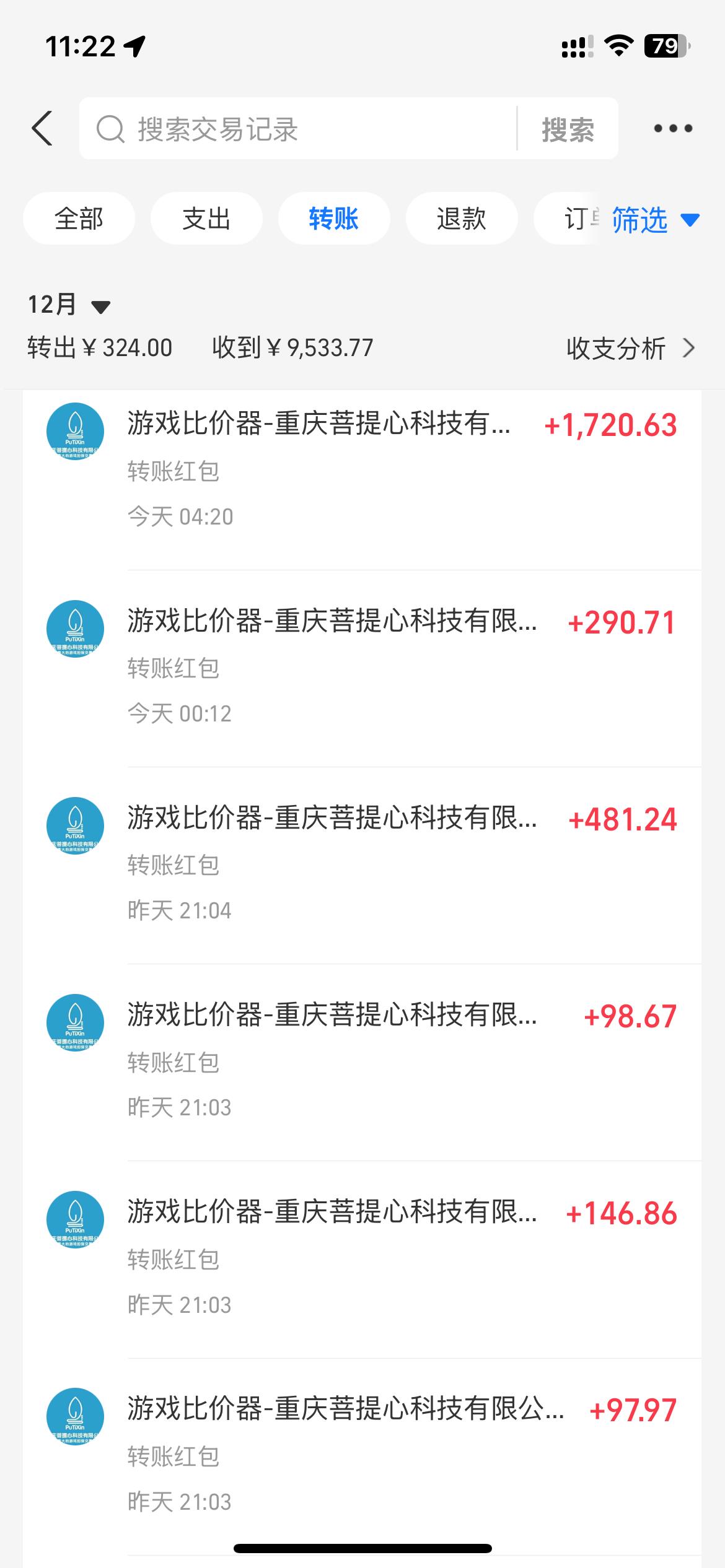Select the 转账 filter chip
The width and height of the screenshot is (725, 1568).
[x=334, y=219]
